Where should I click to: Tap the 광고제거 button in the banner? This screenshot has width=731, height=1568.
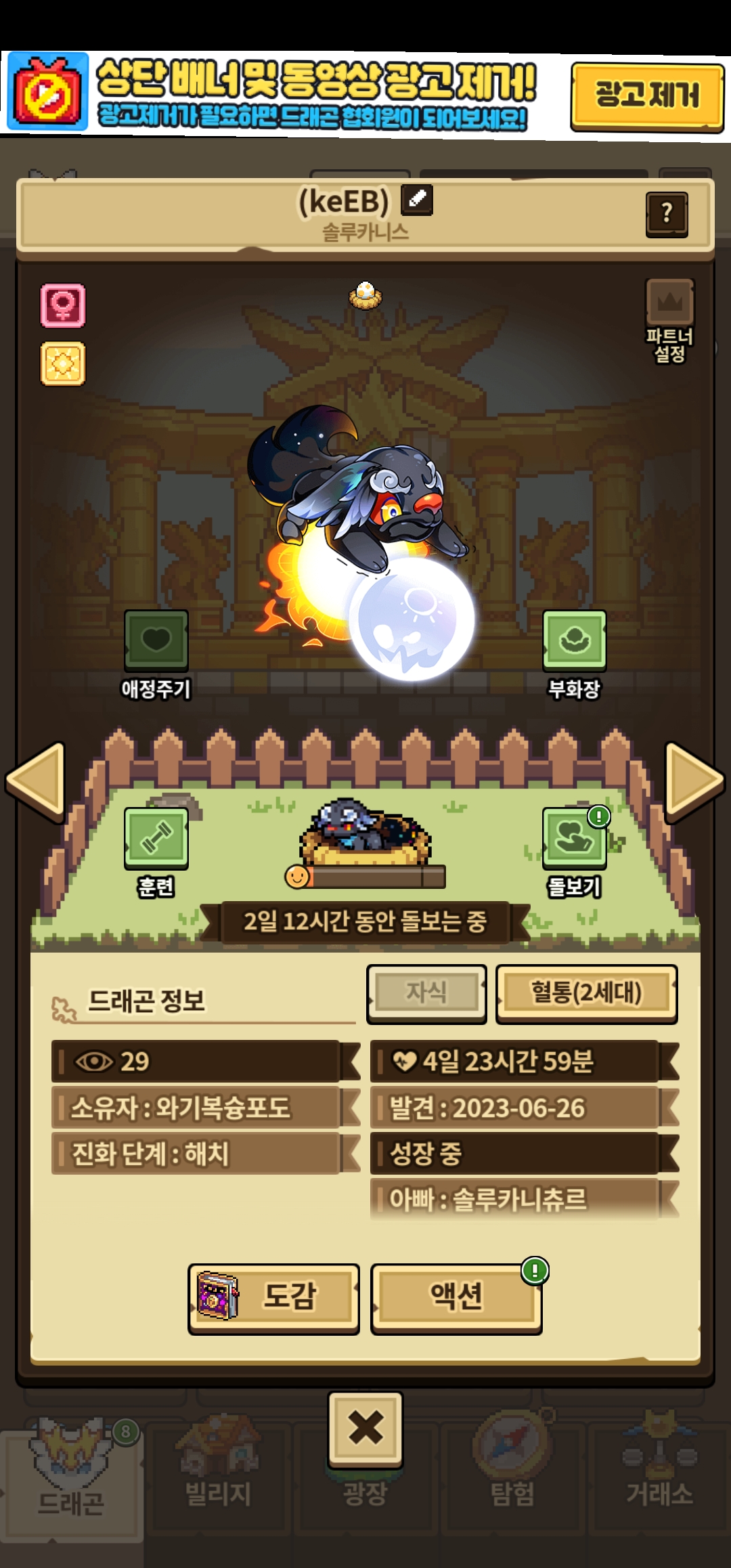coord(646,95)
